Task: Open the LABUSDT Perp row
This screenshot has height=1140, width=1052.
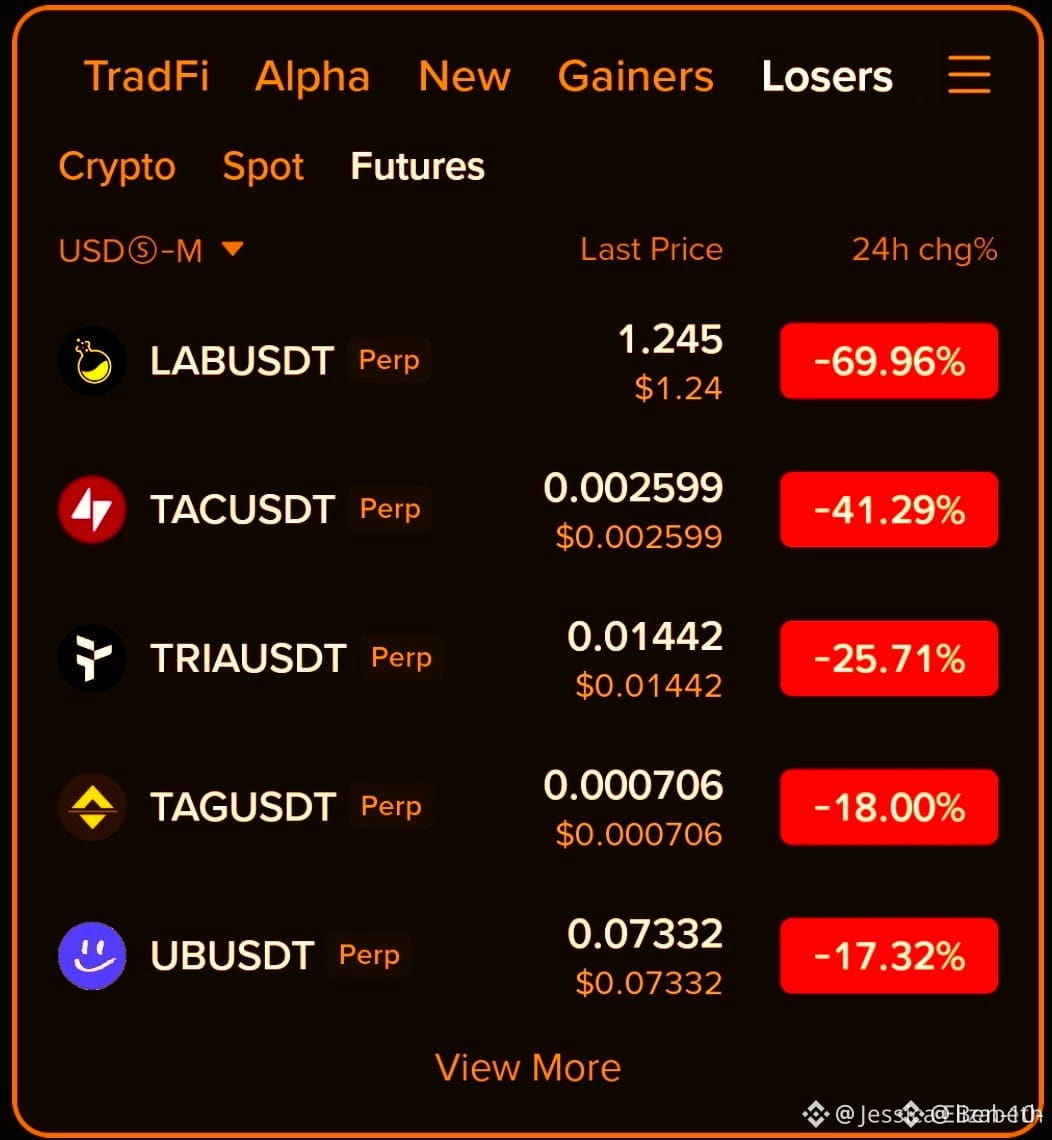Action: click(528, 361)
